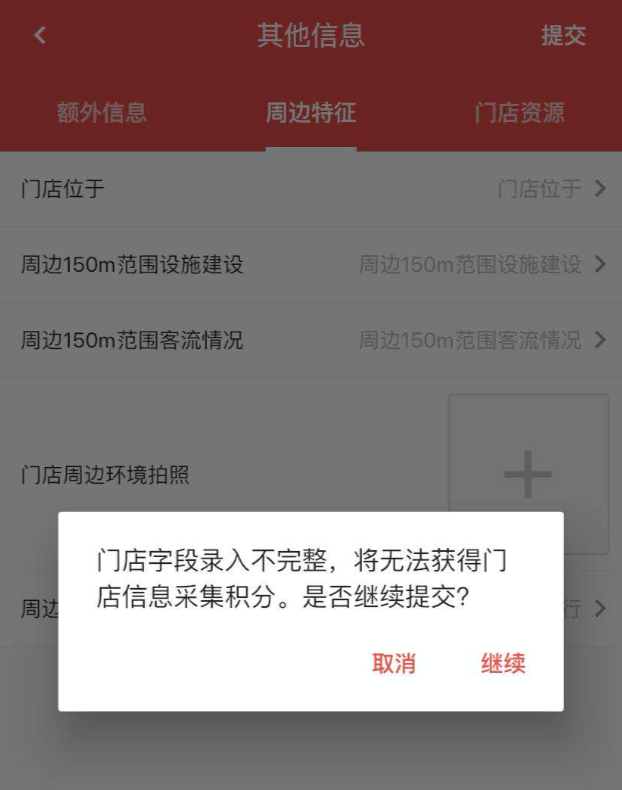Open the 门店位于 row
Screen dimensions: 622x790
click(311, 188)
